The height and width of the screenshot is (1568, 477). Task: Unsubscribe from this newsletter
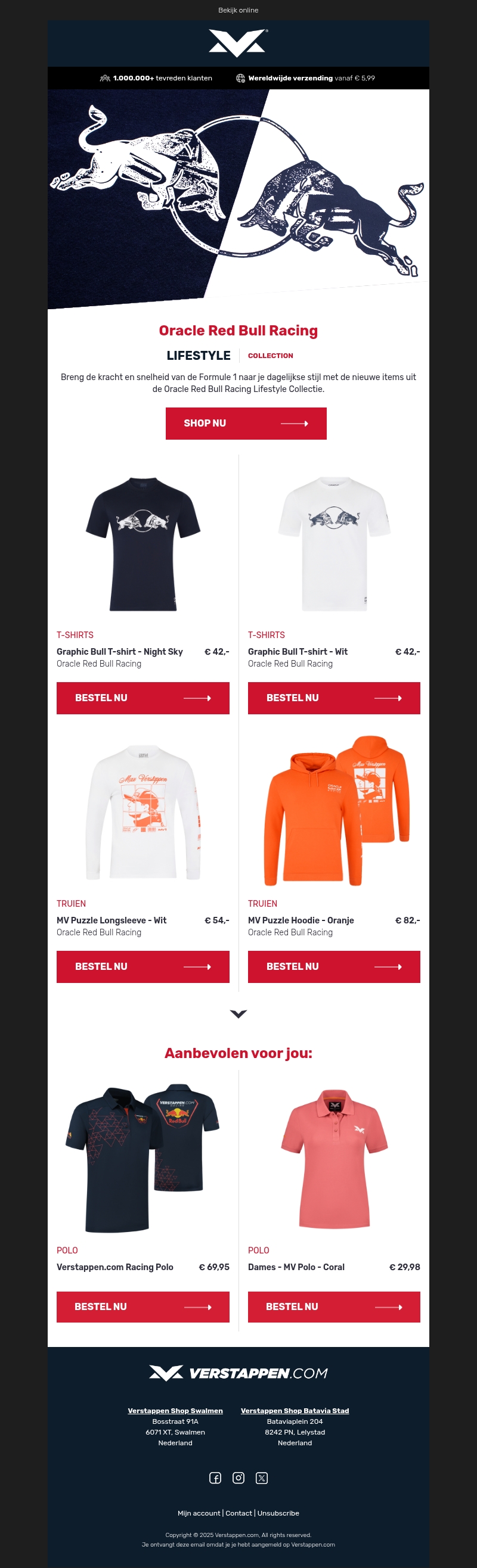(278, 1513)
